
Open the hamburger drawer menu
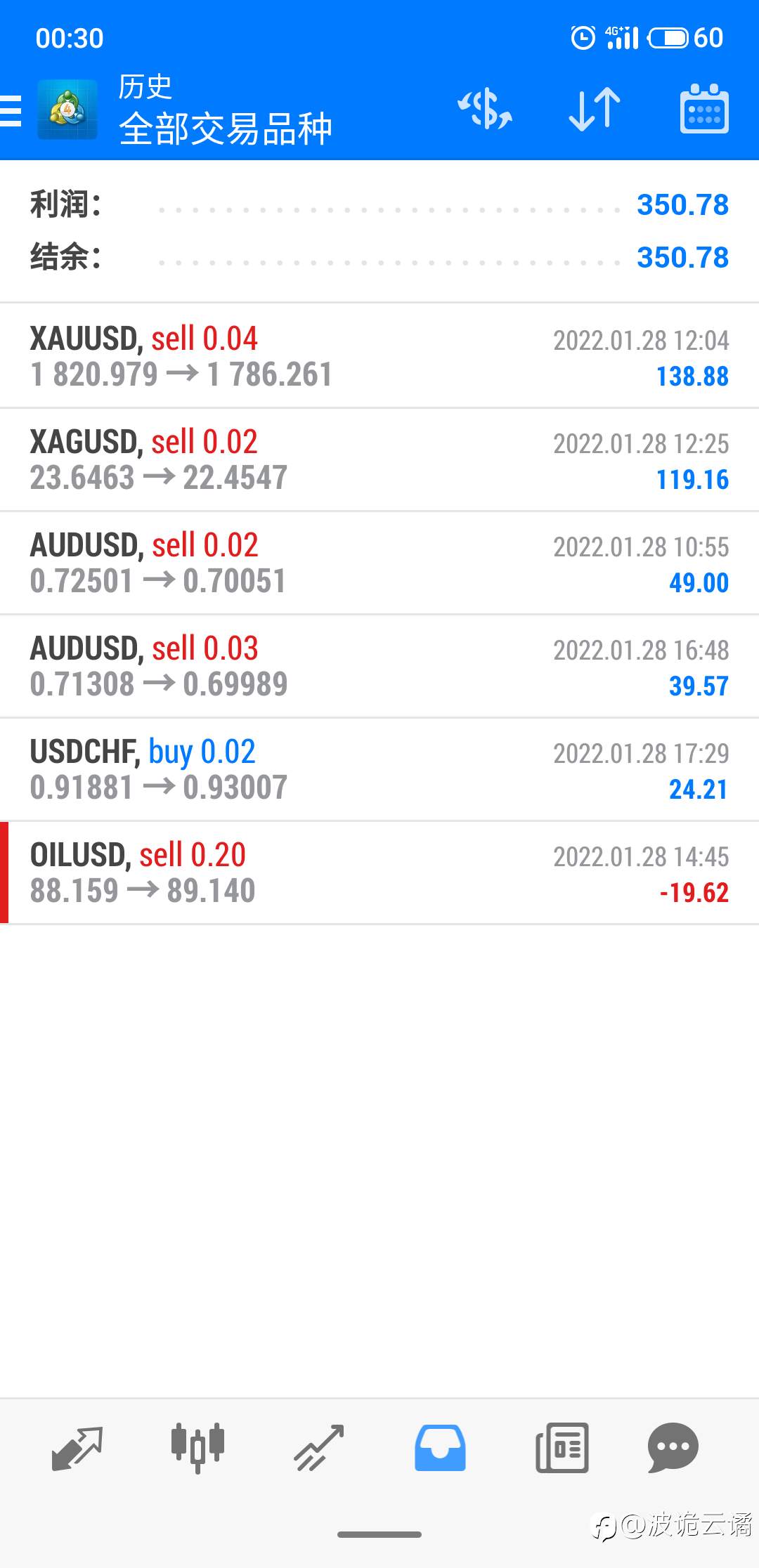coord(11,110)
